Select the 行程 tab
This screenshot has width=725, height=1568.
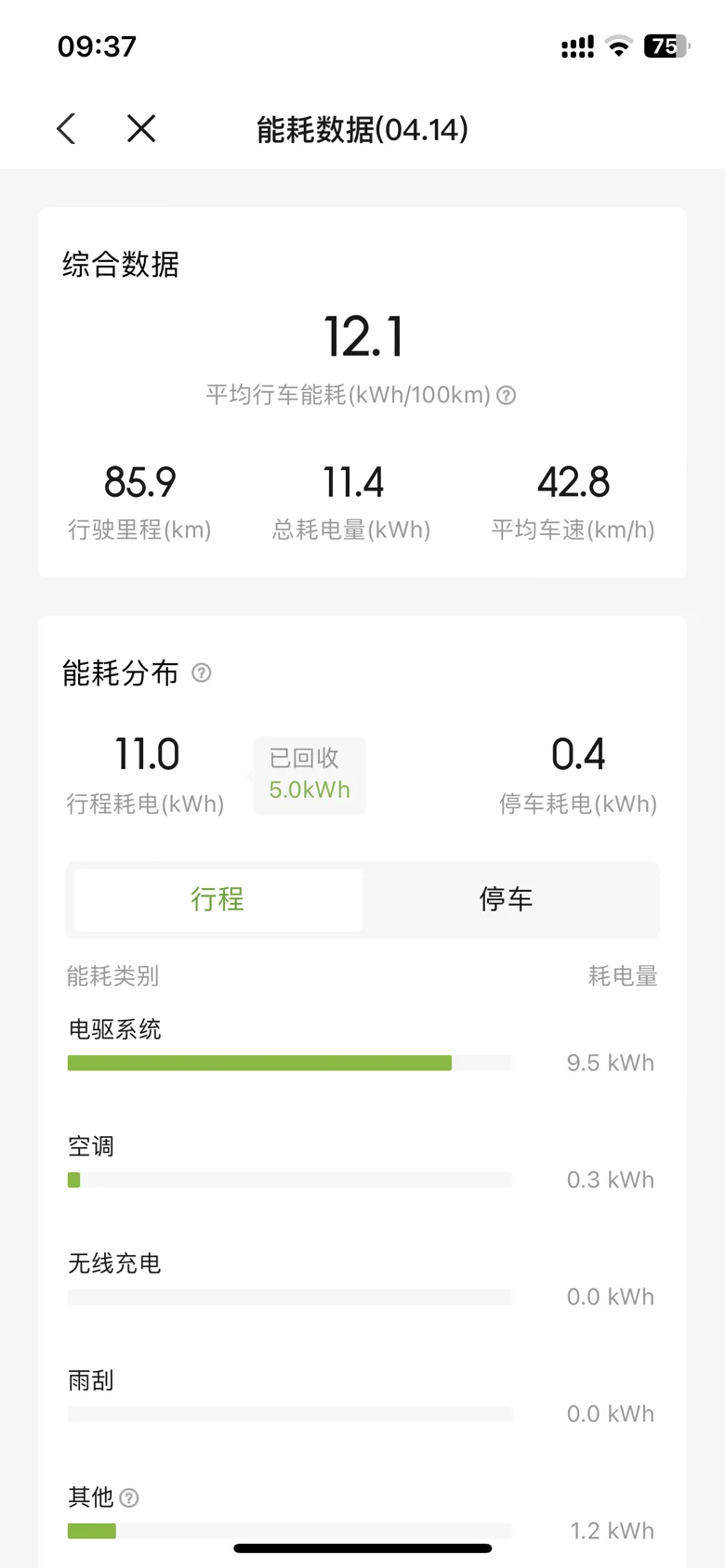click(218, 899)
